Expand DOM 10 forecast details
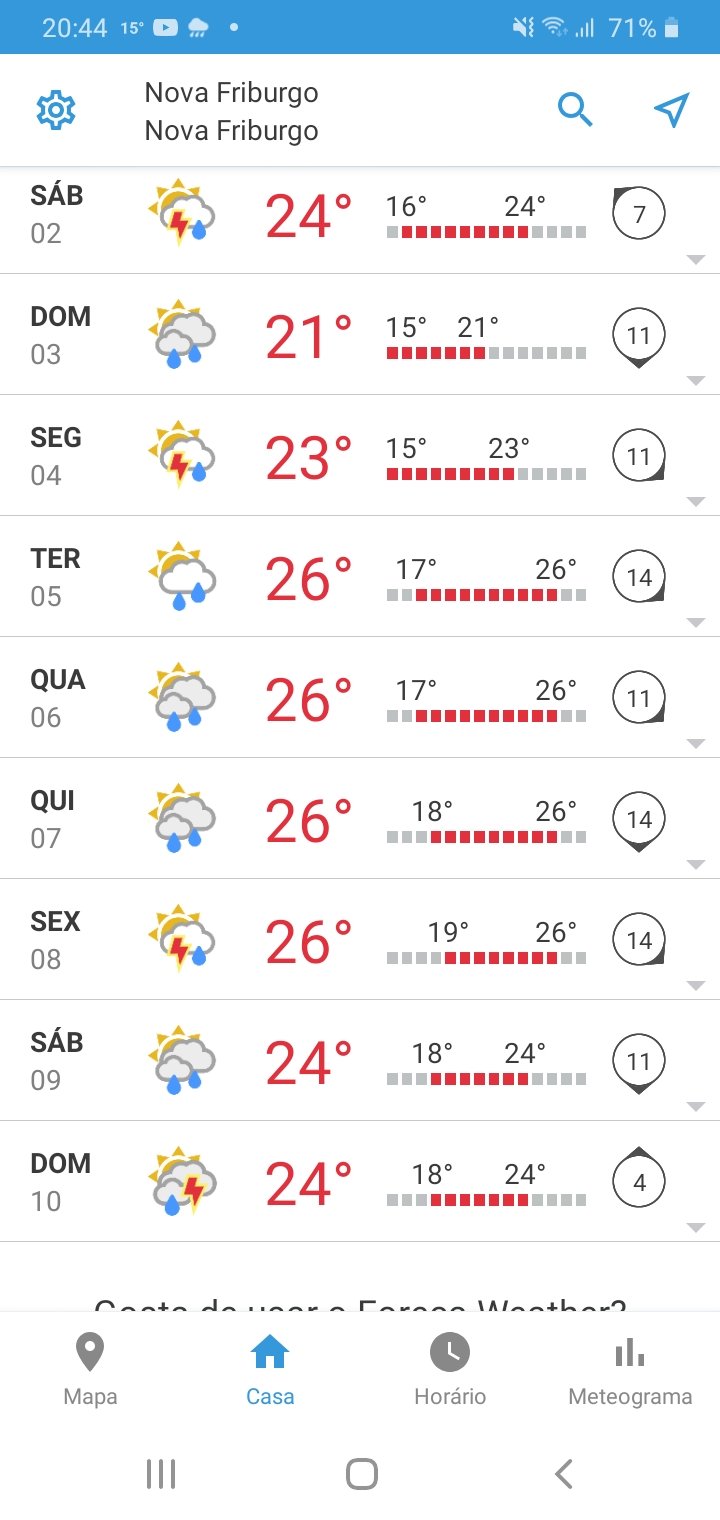 [x=360, y=1181]
